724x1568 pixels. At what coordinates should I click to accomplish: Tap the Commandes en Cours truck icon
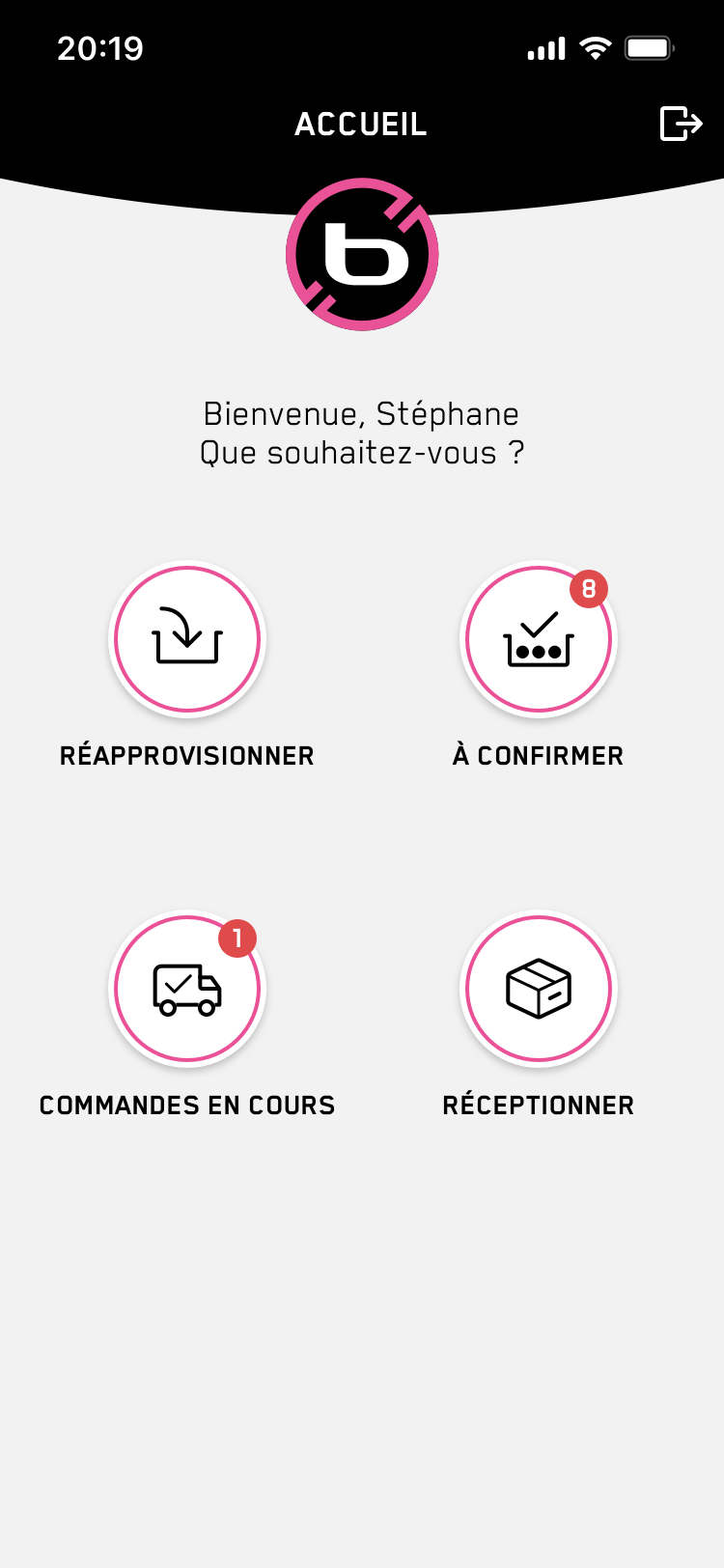pos(187,989)
